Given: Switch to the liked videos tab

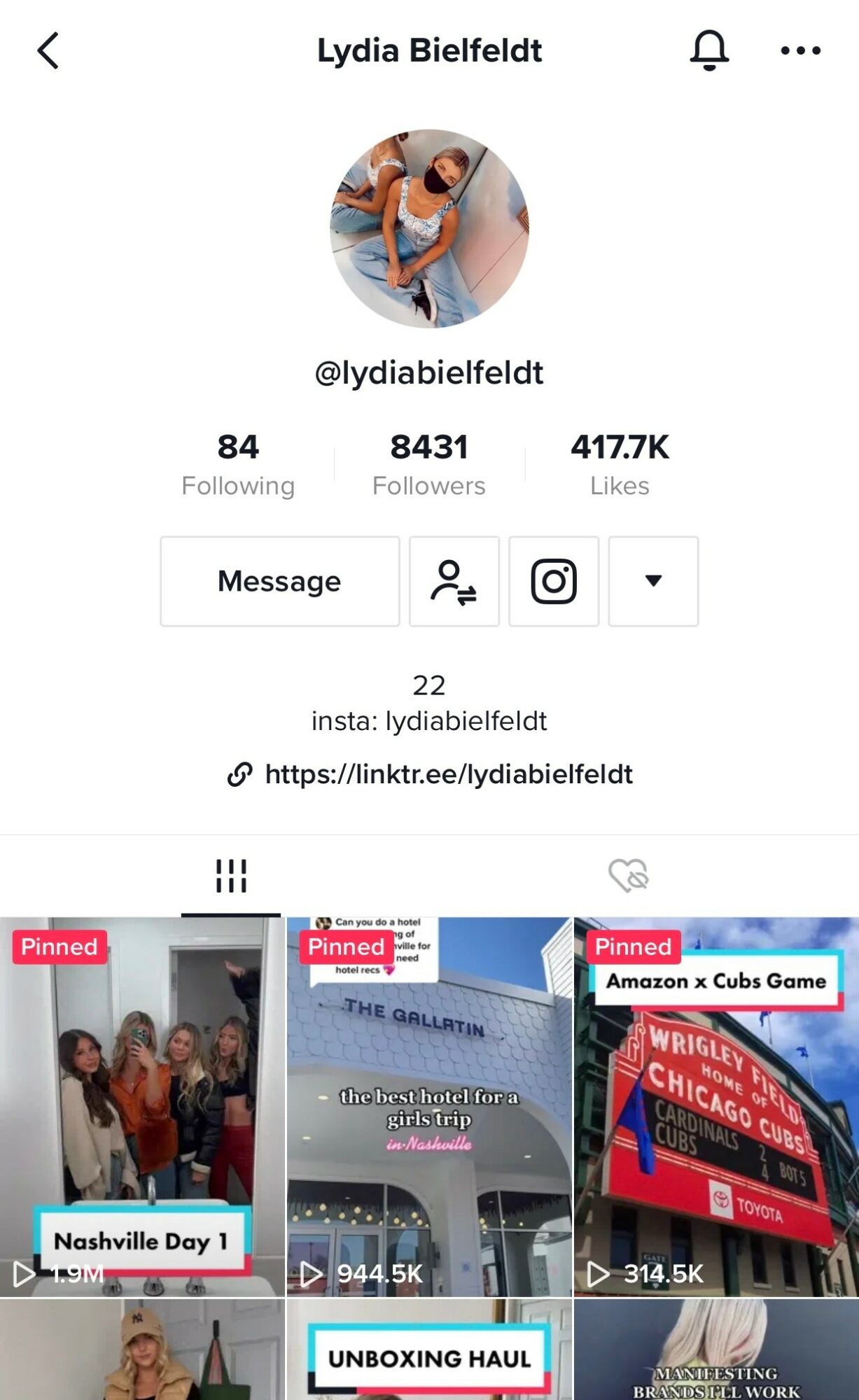Looking at the screenshot, I should 628,876.
